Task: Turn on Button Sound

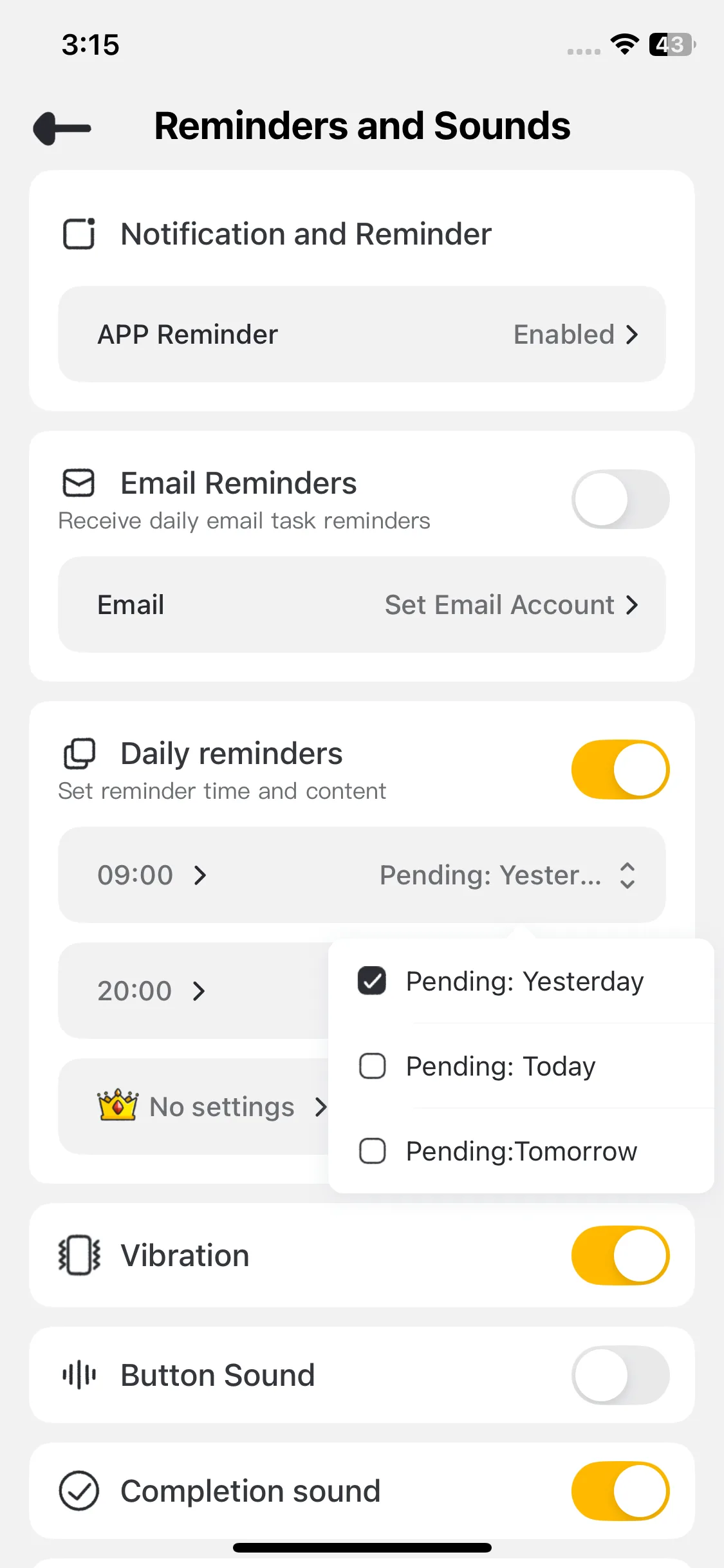Action: tap(620, 1376)
